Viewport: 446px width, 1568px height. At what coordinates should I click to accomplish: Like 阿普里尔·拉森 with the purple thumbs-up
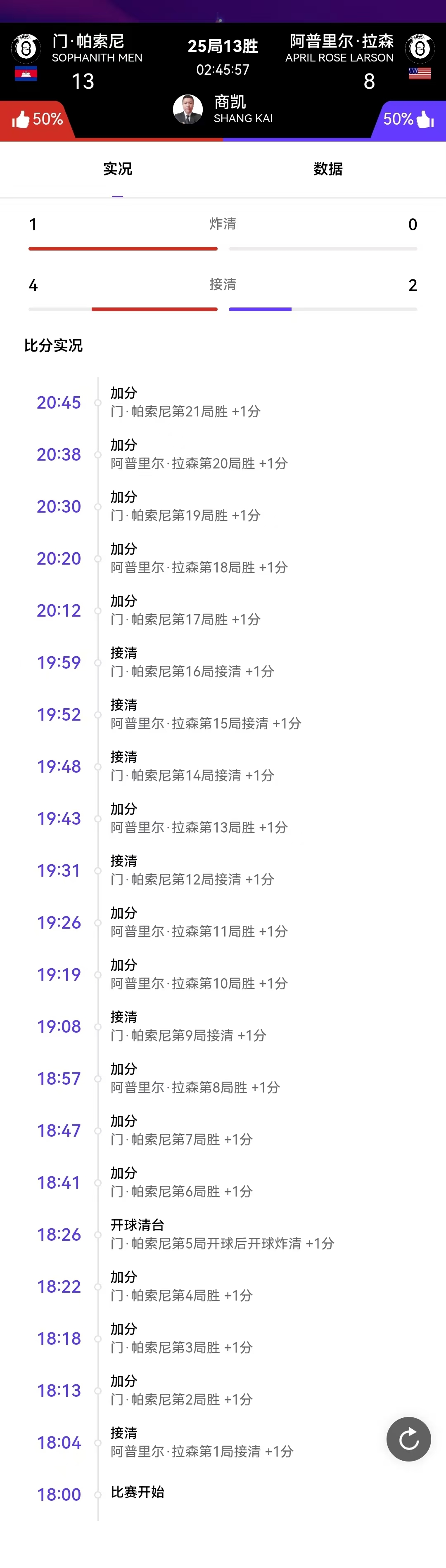pos(425,119)
